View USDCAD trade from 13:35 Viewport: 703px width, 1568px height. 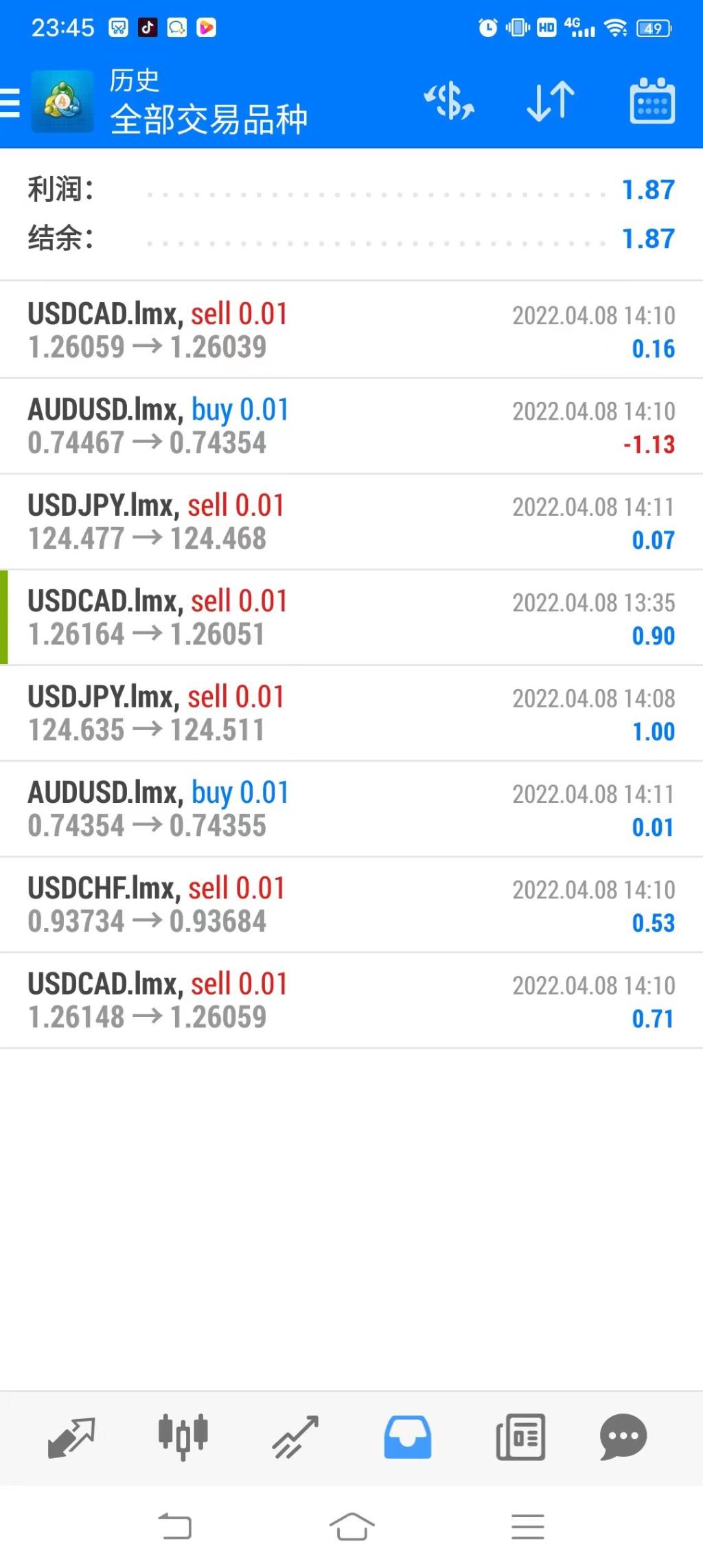coord(351,617)
